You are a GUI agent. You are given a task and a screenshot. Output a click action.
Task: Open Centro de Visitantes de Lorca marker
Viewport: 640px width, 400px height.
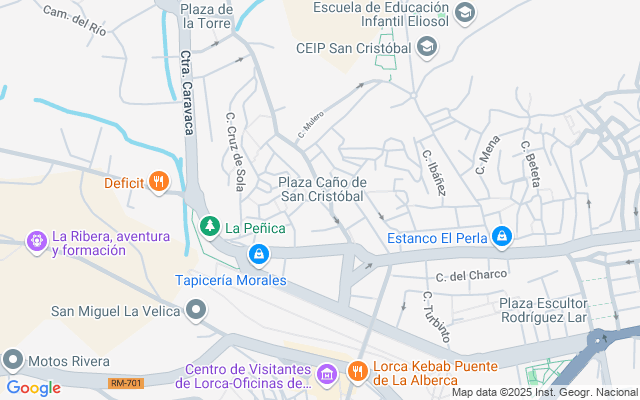[327, 374]
